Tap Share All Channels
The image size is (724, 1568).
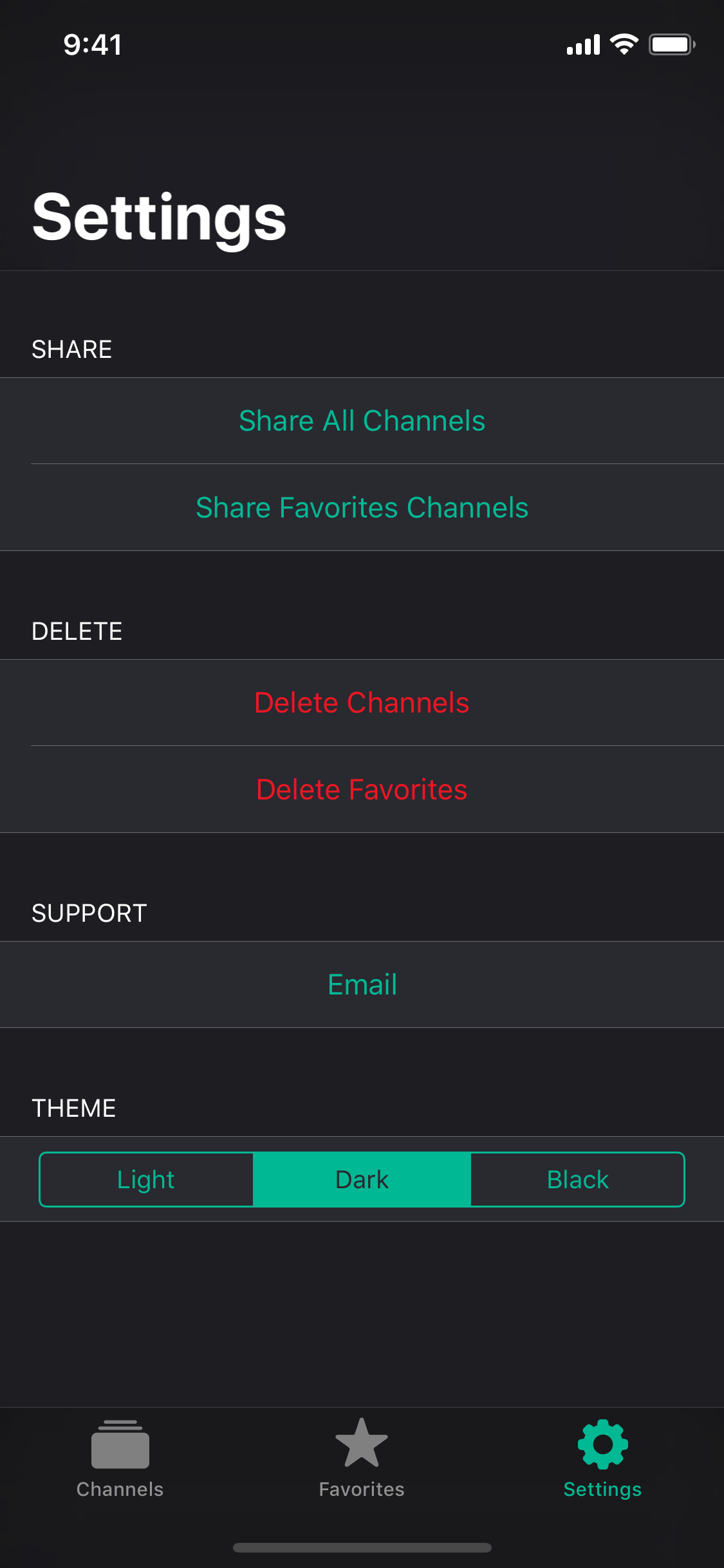point(362,420)
